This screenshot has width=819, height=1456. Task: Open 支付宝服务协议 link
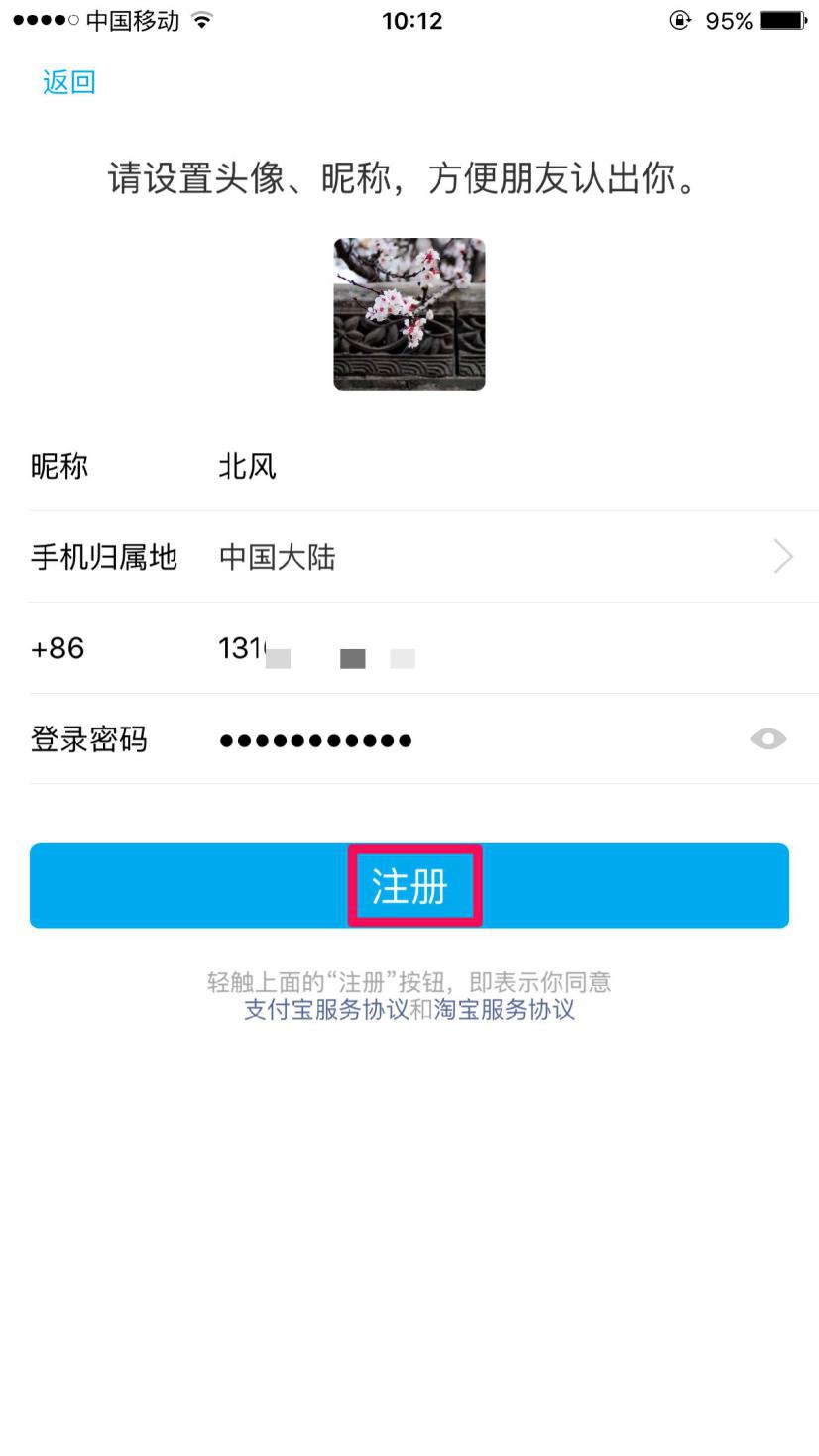coord(326,1010)
